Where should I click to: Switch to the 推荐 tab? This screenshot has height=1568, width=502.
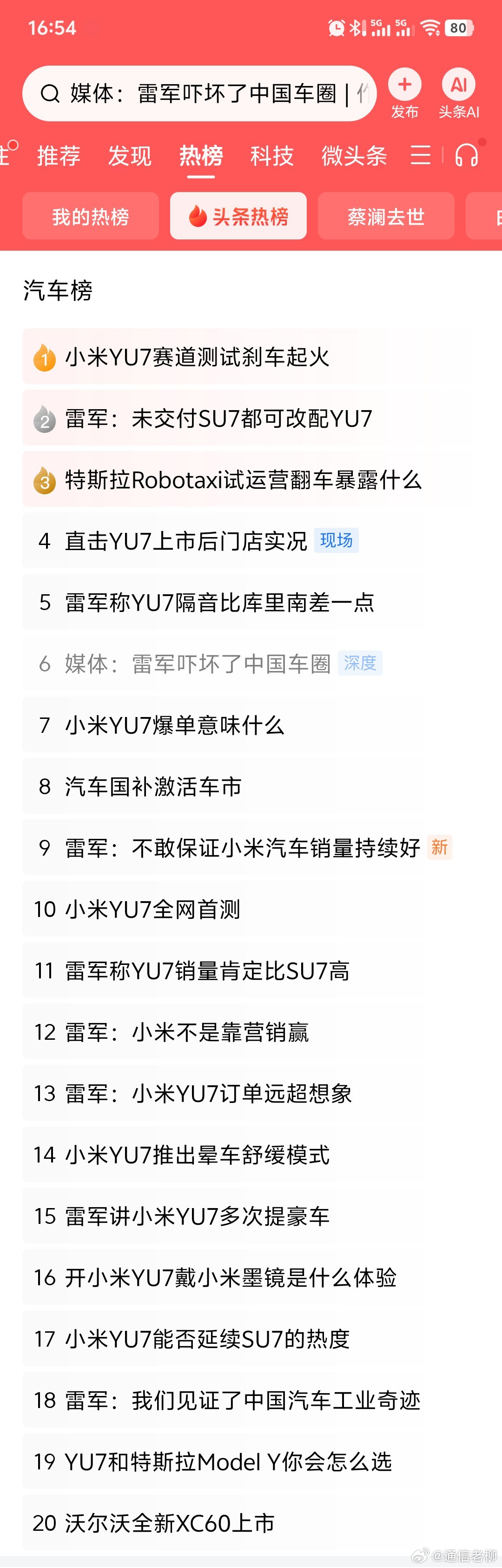[x=59, y=156]
